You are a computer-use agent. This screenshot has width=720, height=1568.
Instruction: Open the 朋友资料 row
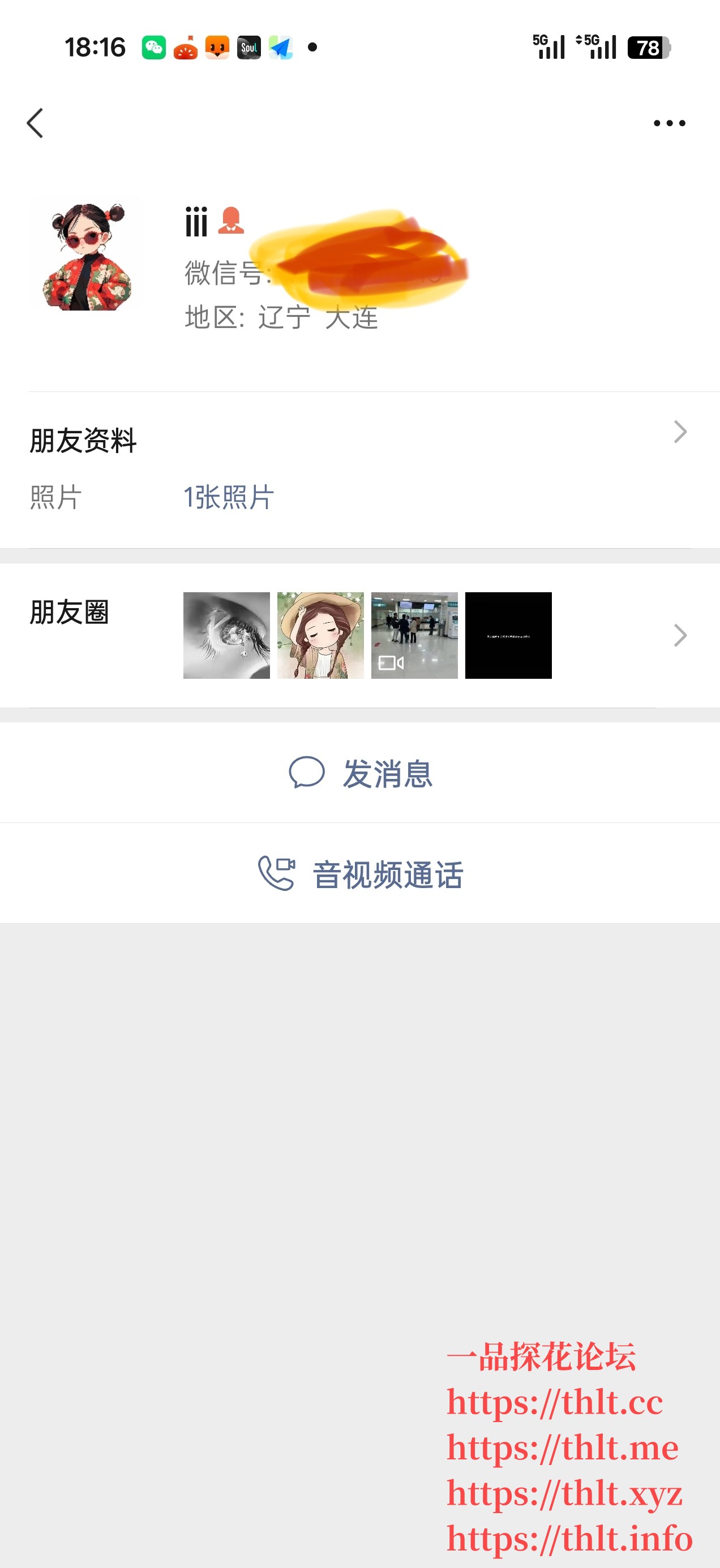359,440
